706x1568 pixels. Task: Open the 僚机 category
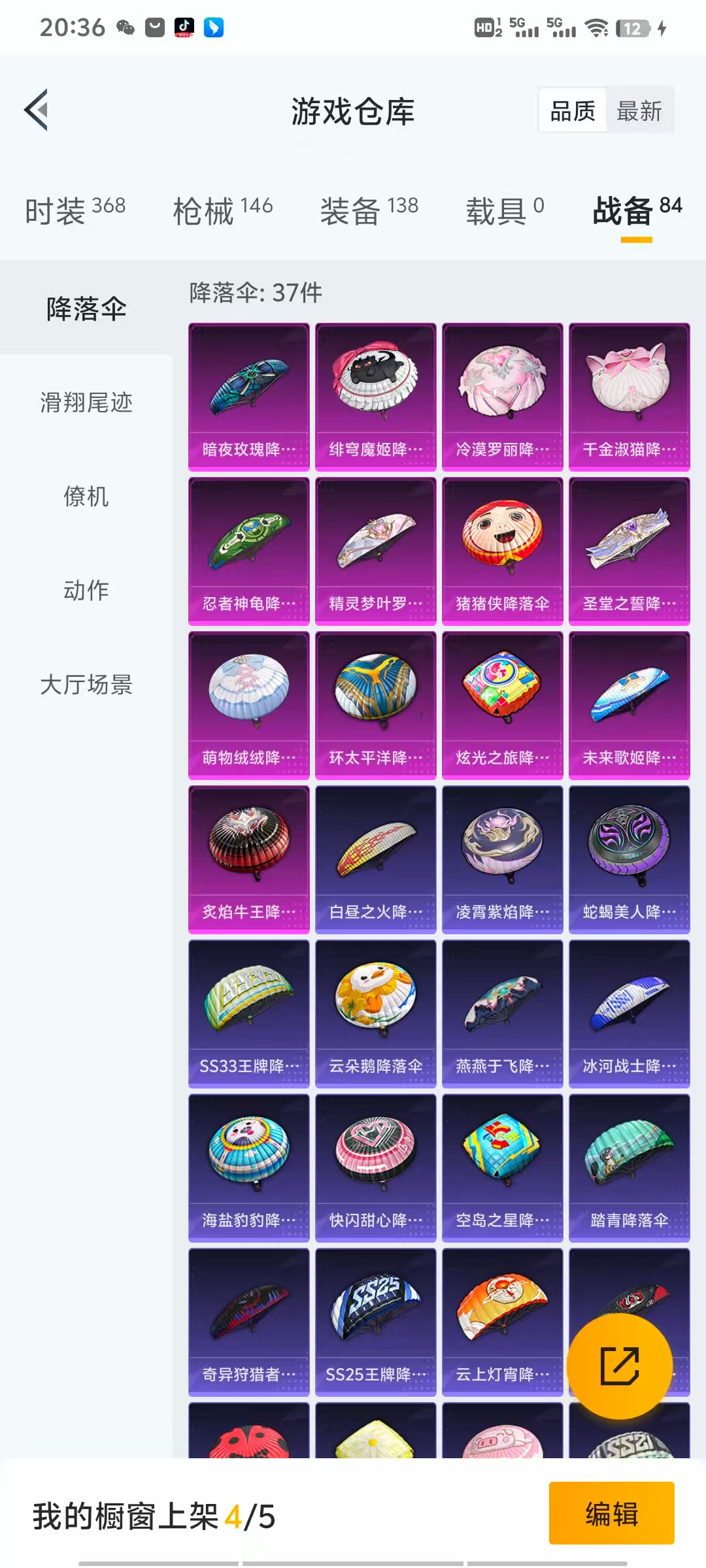click(x=86, y=496)
